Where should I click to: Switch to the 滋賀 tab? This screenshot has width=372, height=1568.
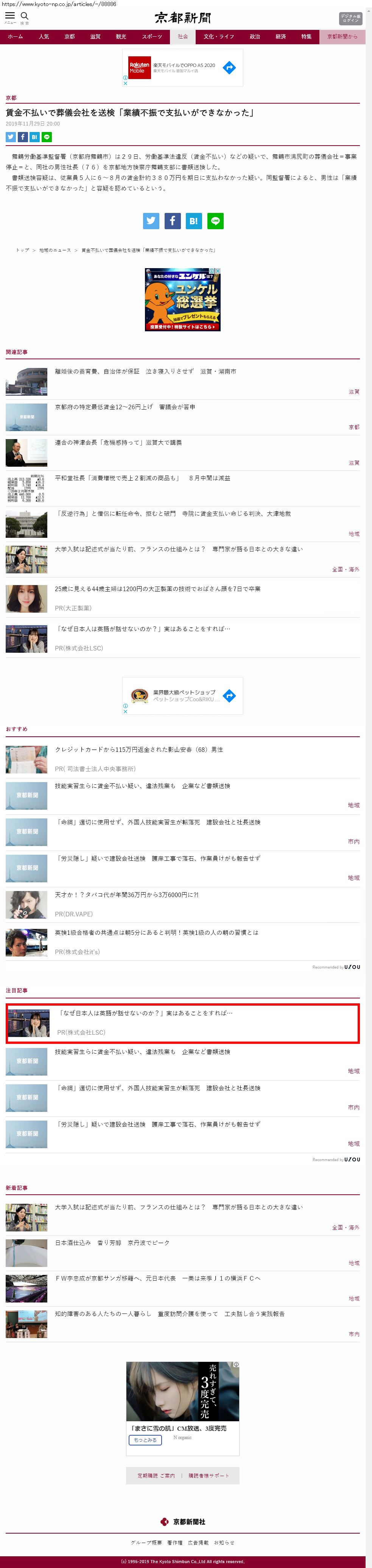(x=95, y=37)
